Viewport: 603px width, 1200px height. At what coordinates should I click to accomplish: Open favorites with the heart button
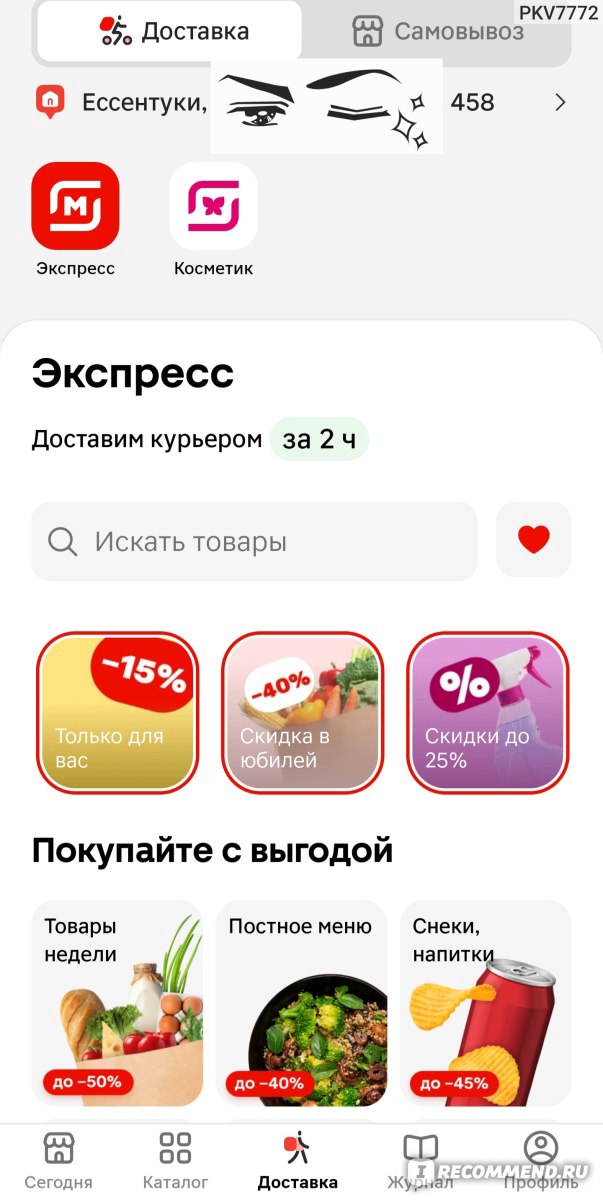click(x=534, y=541)
